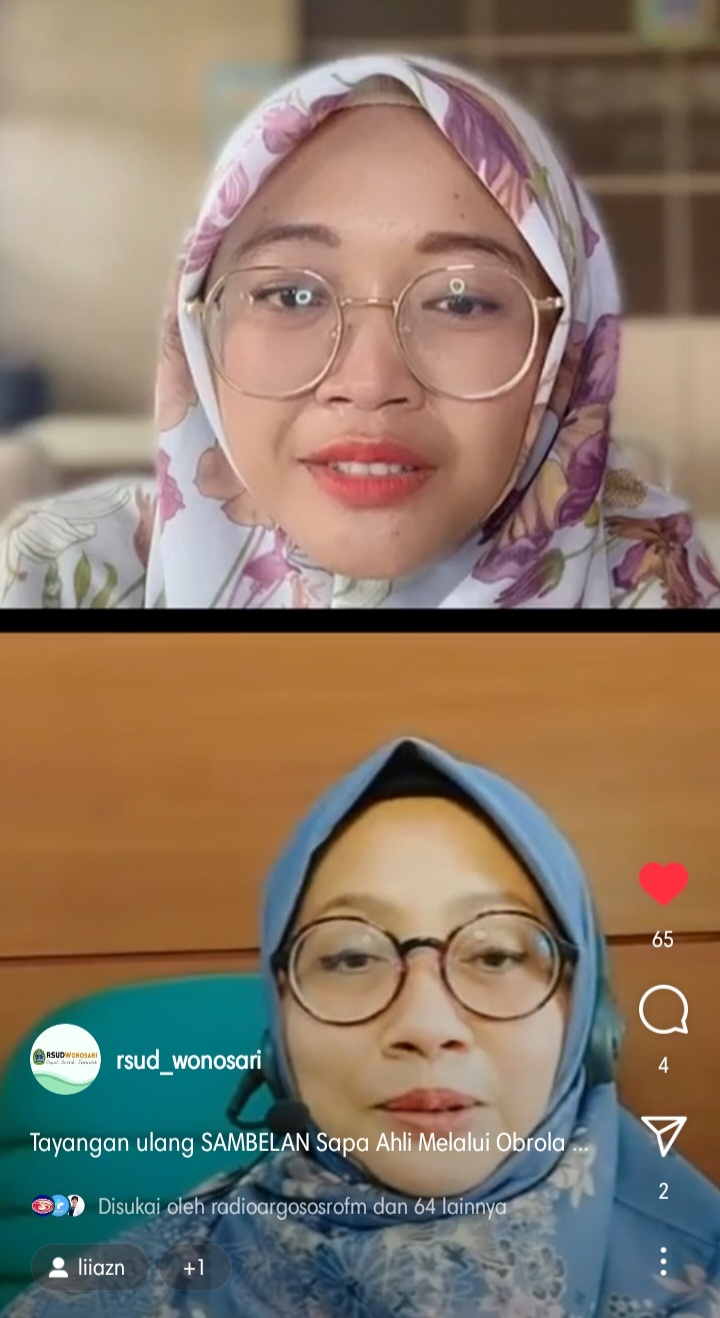Visit rsud_wonosari username link
The image size is (720, 1318).
[188, 1061]
